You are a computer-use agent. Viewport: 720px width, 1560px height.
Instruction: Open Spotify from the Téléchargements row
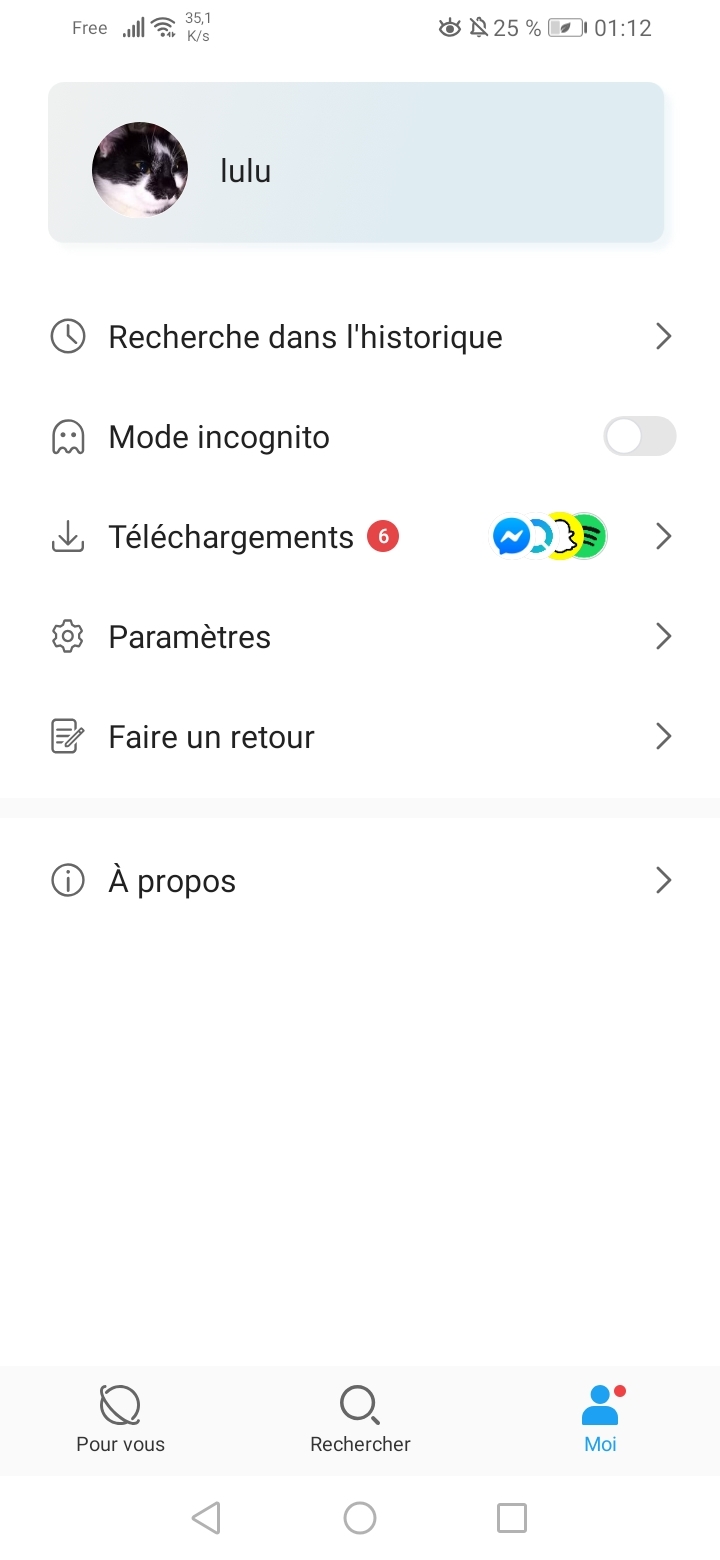click(x=590, y=536)
